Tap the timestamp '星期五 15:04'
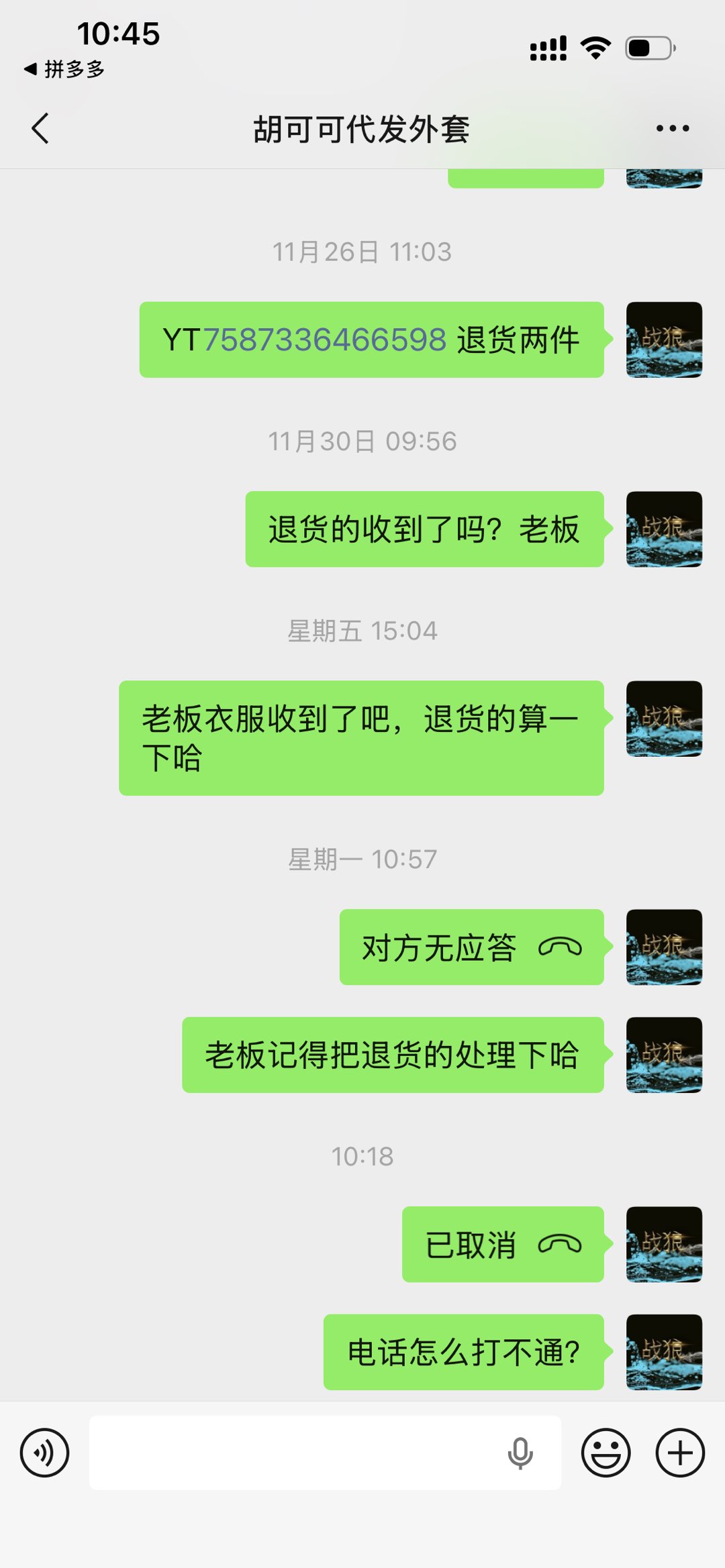The height and width of the screenshot is (1568, 725). click(x=362, y=630)
